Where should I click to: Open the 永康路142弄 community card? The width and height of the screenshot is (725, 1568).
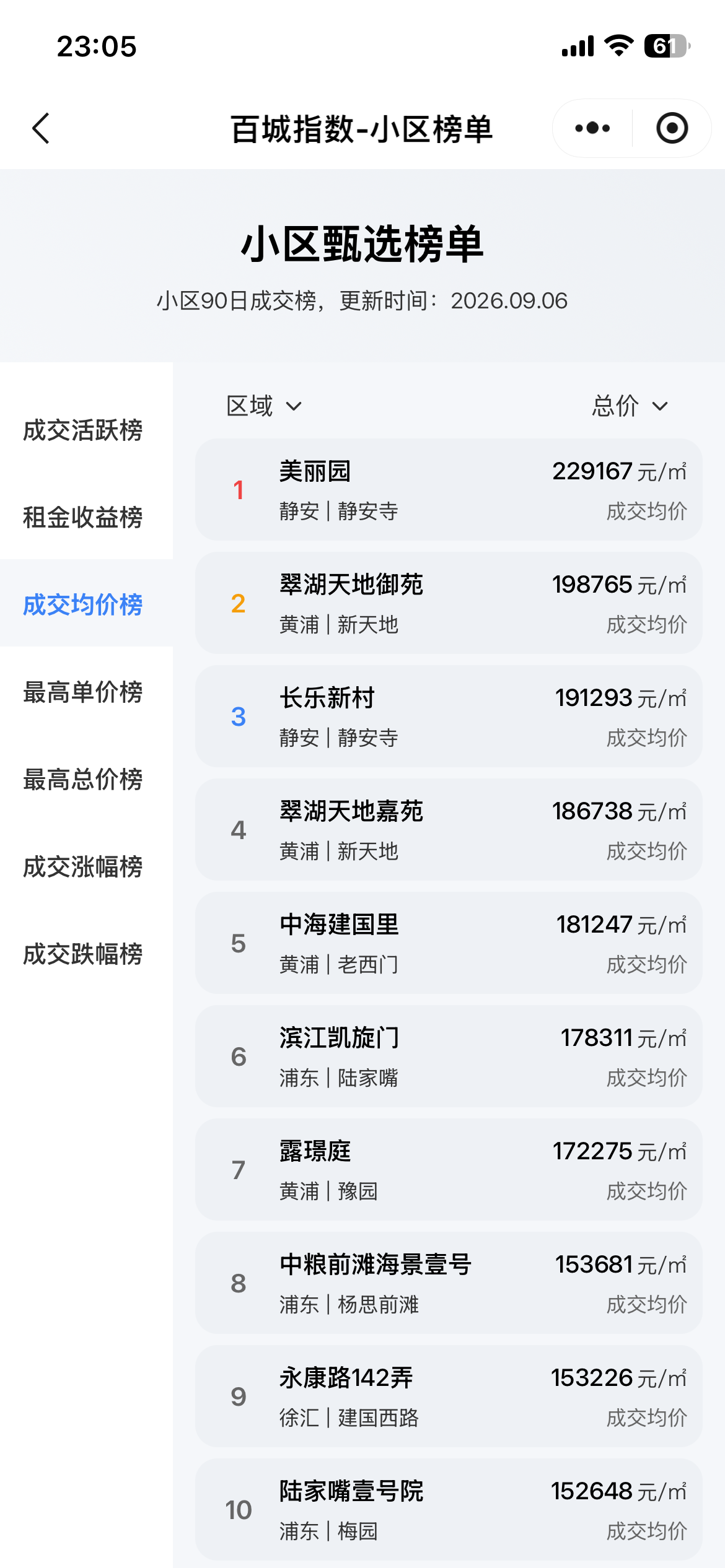pos(449,1396)
